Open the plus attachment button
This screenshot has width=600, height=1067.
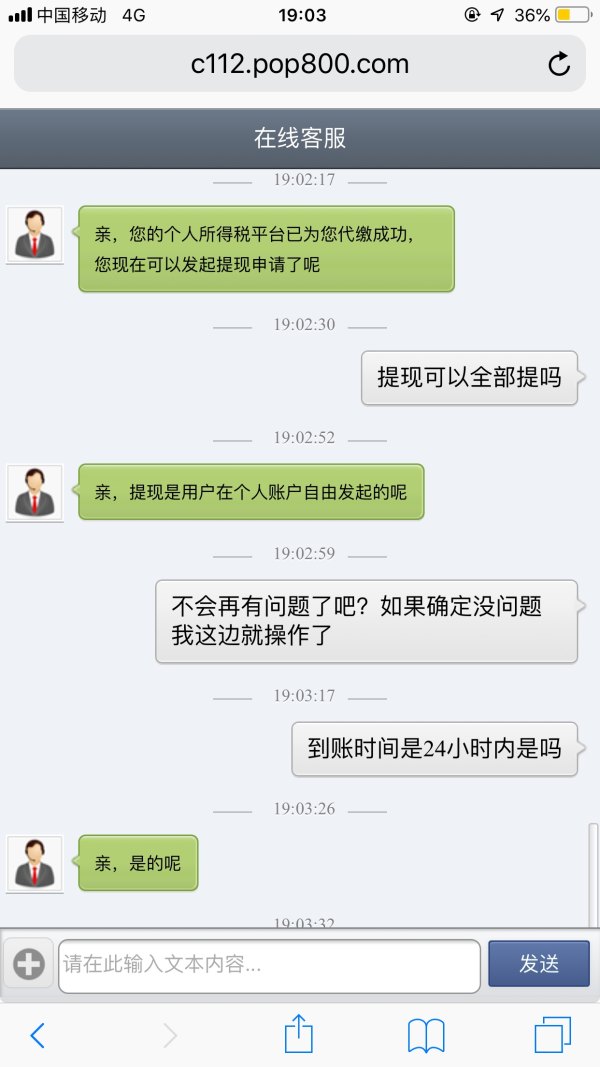tap(29, 965)
